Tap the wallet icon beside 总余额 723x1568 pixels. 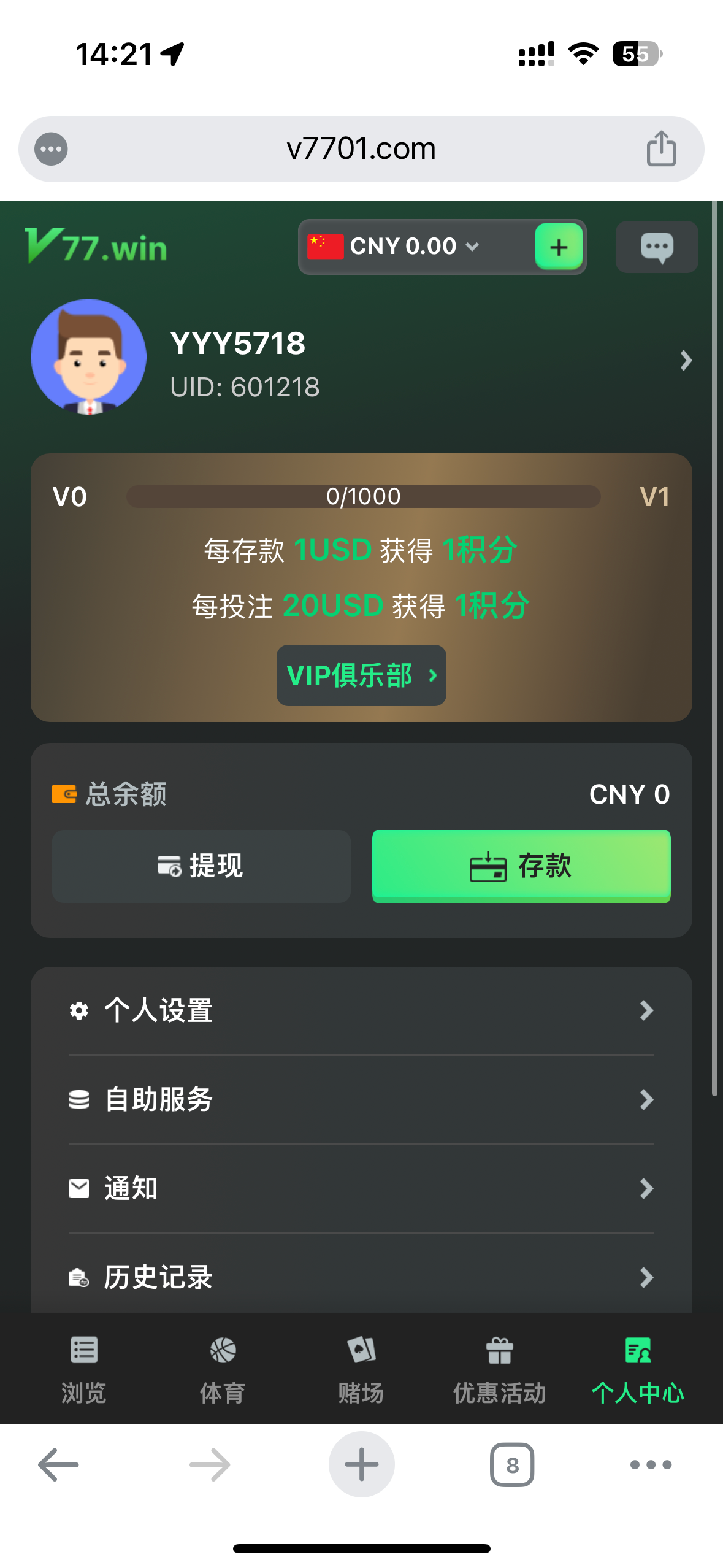(x=64, y=793)
